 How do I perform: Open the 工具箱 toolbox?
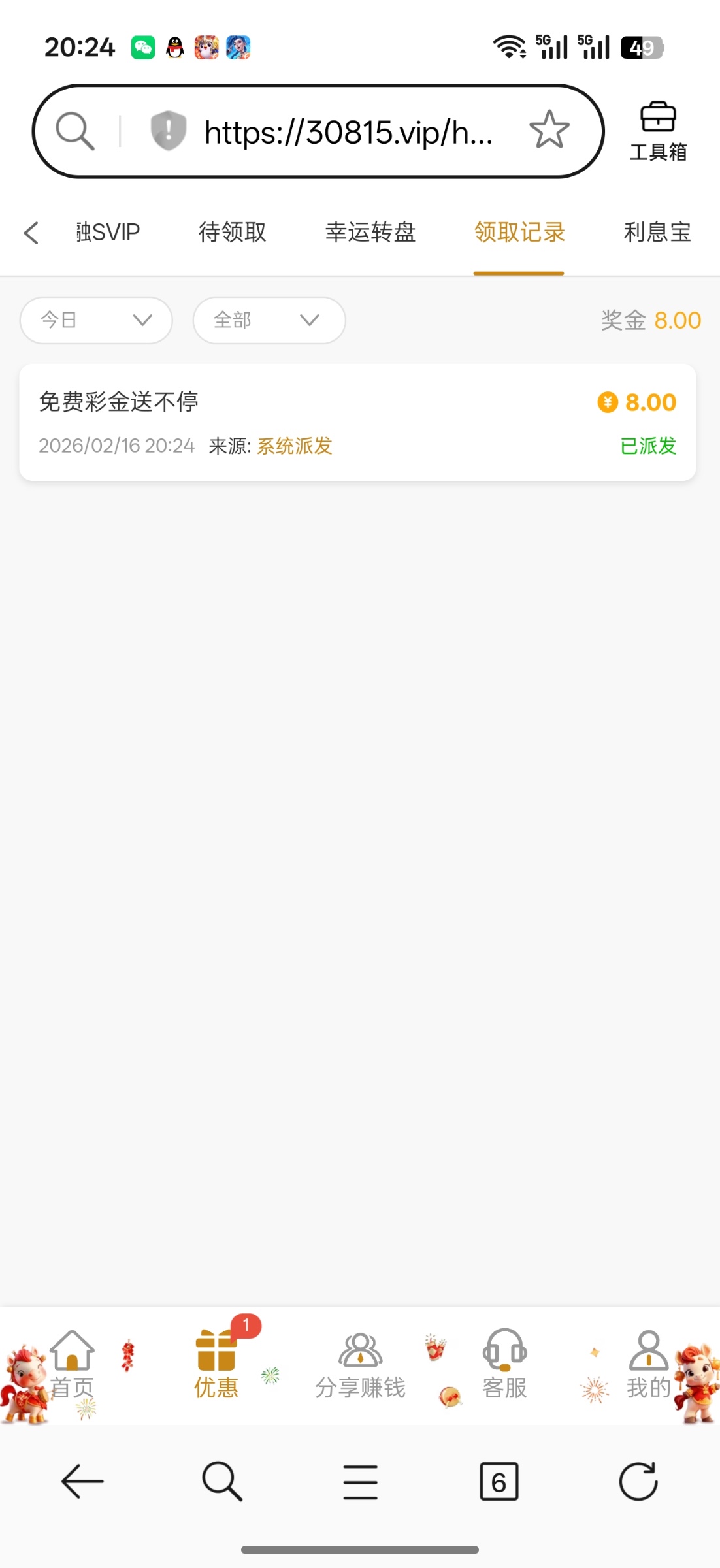coord(657,131)
